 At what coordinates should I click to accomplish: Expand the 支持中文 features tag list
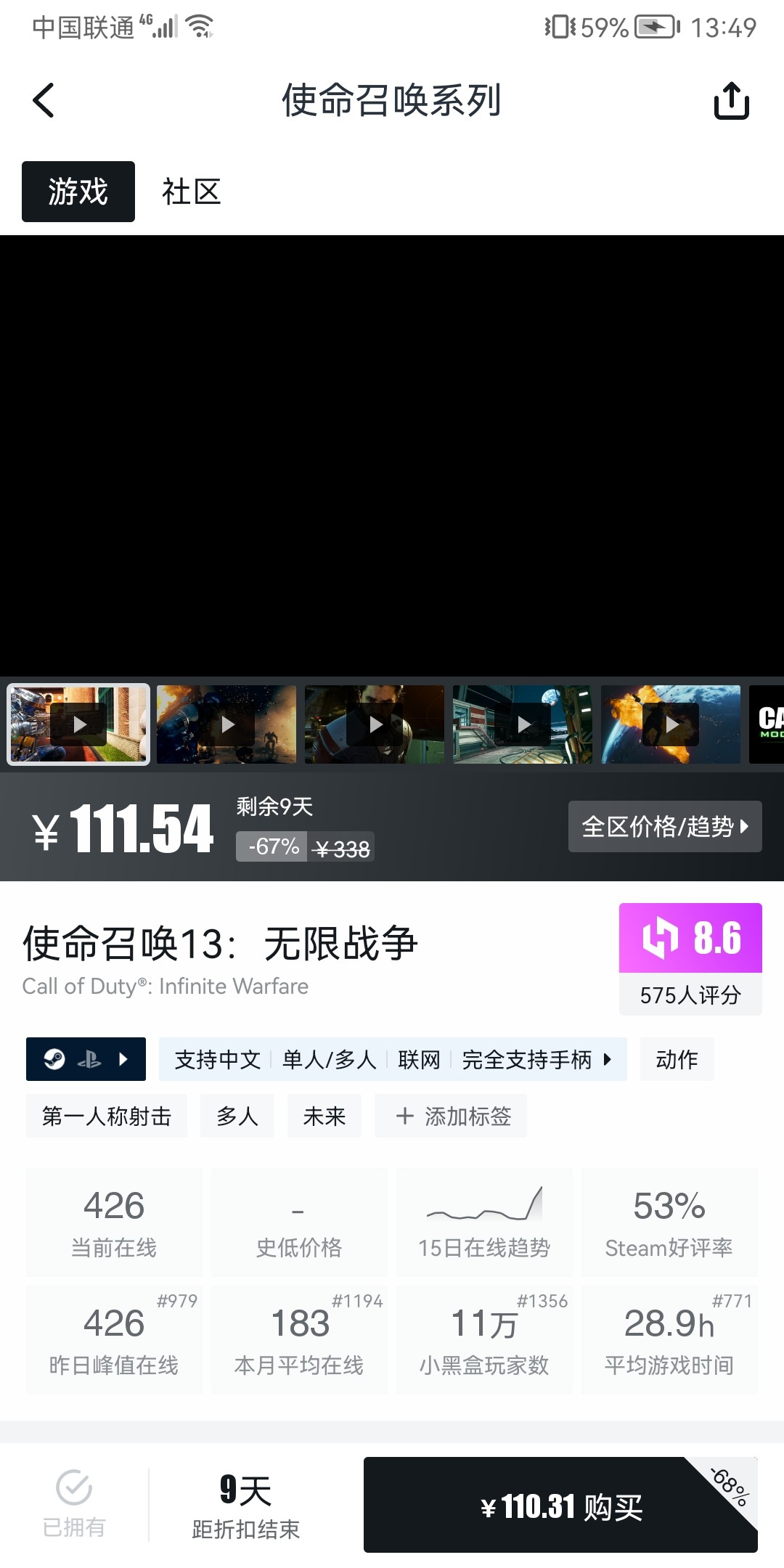pos(393,1059)
